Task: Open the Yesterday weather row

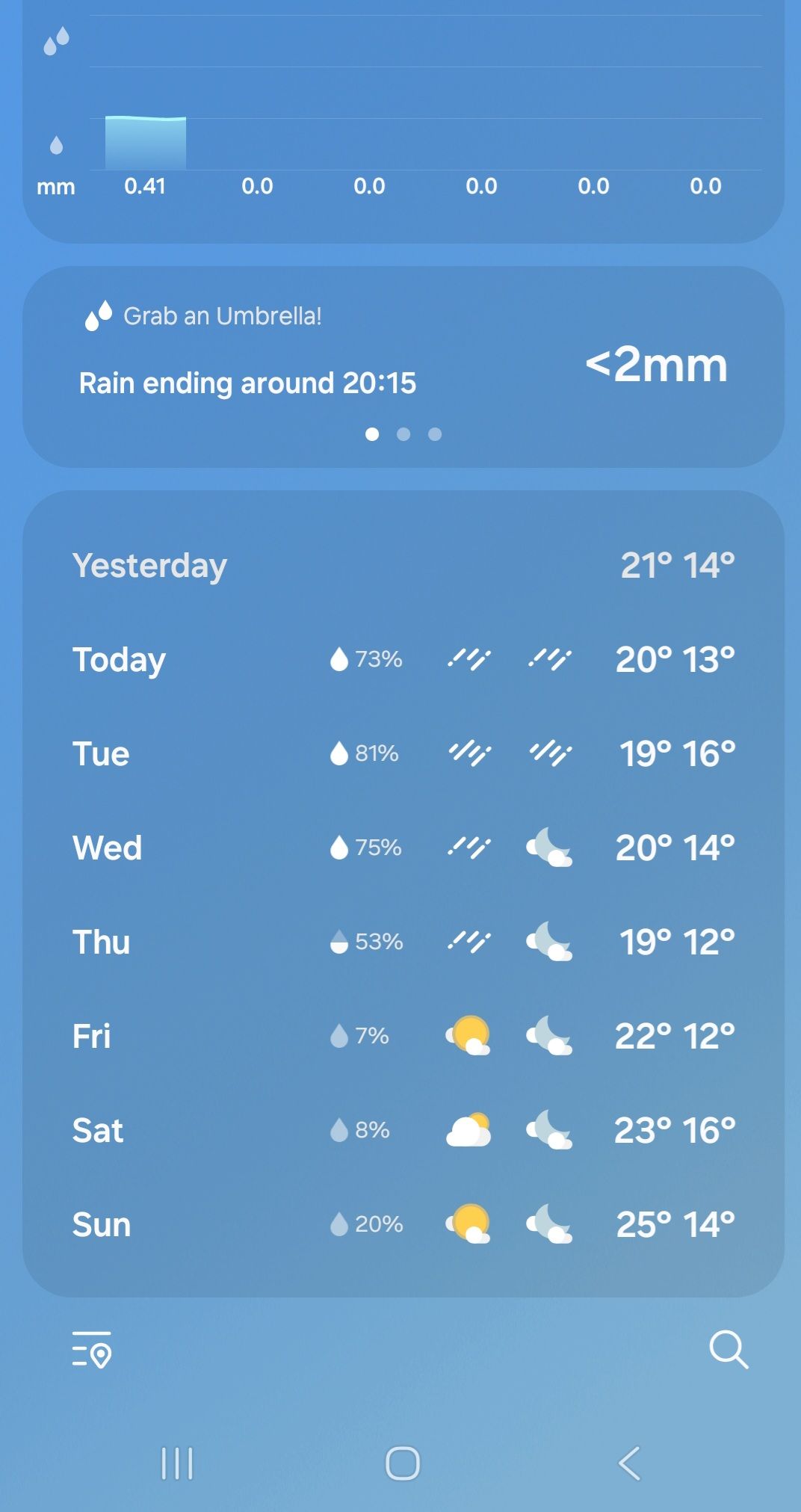Action: click(403, 565)
